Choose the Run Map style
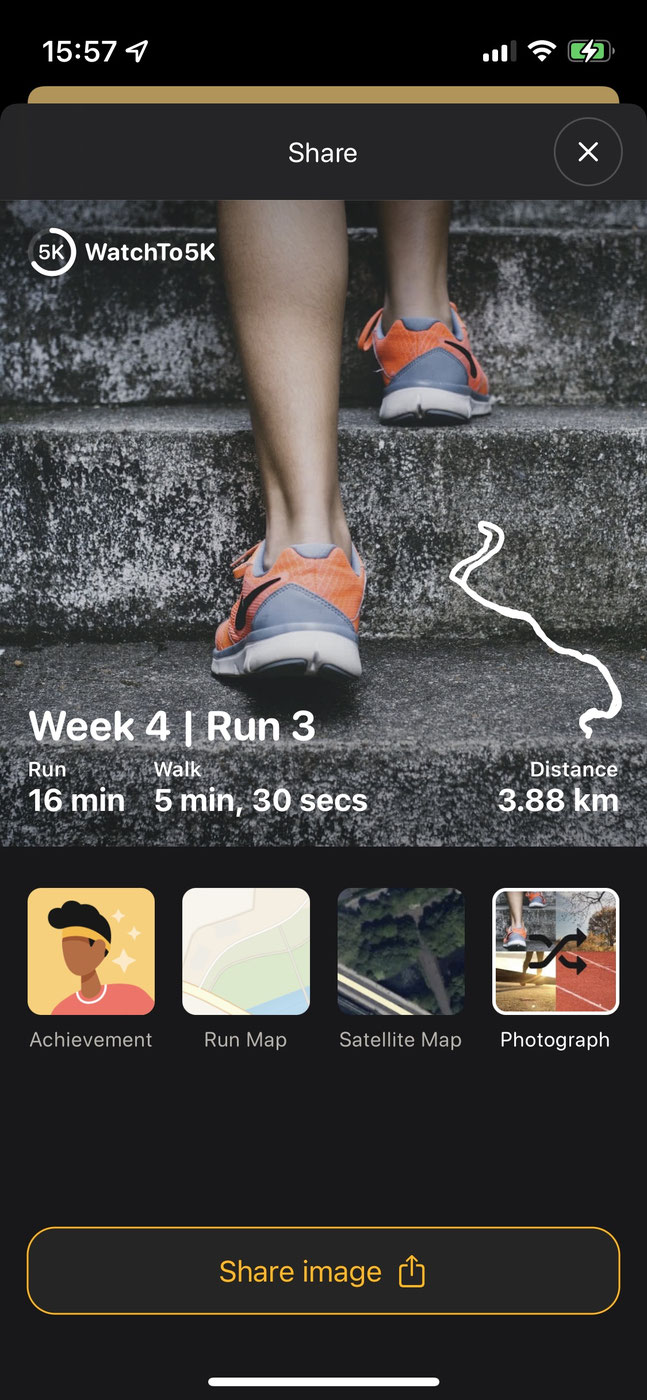 coord(246,951)
